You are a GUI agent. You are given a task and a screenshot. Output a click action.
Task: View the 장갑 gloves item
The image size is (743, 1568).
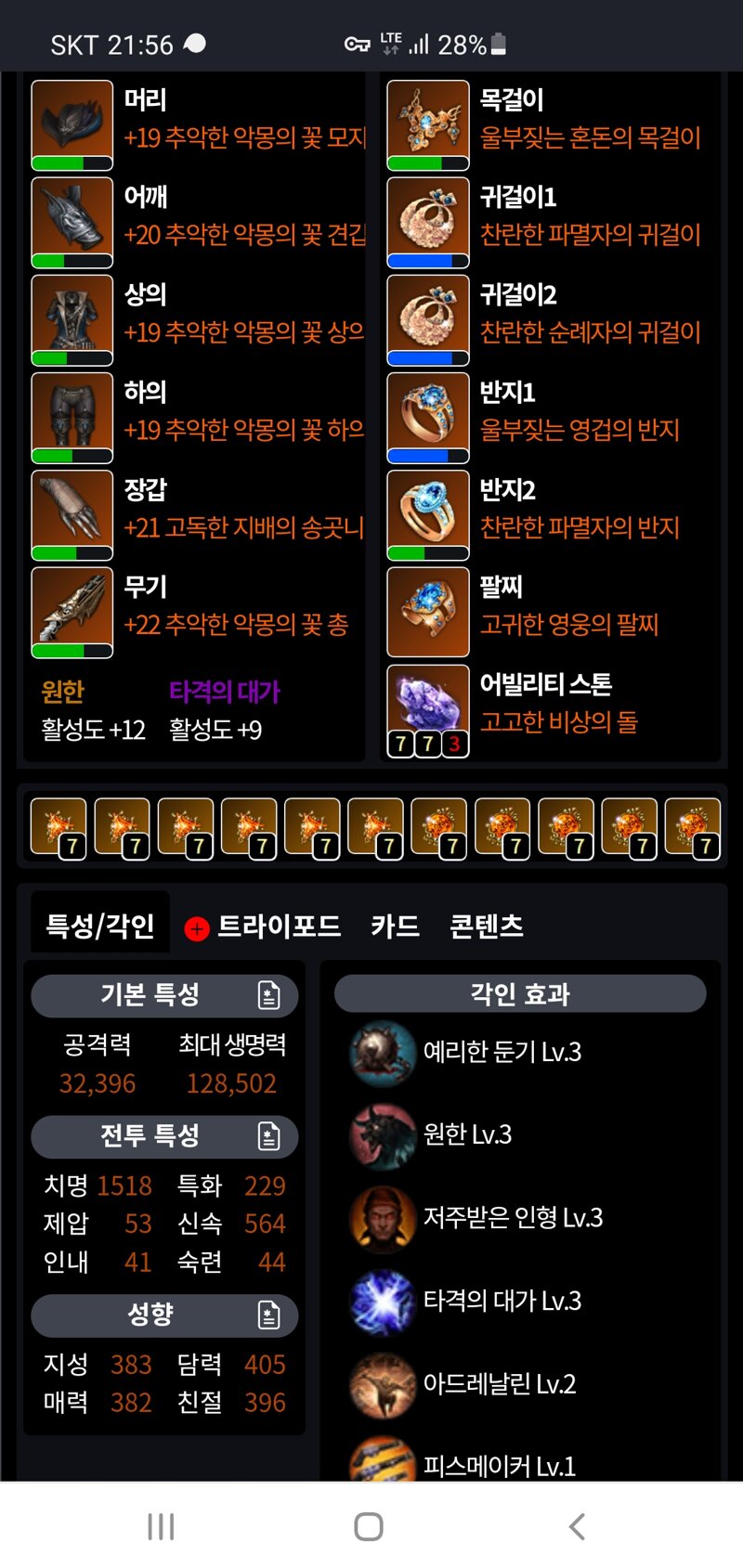[x=72, y=514]
